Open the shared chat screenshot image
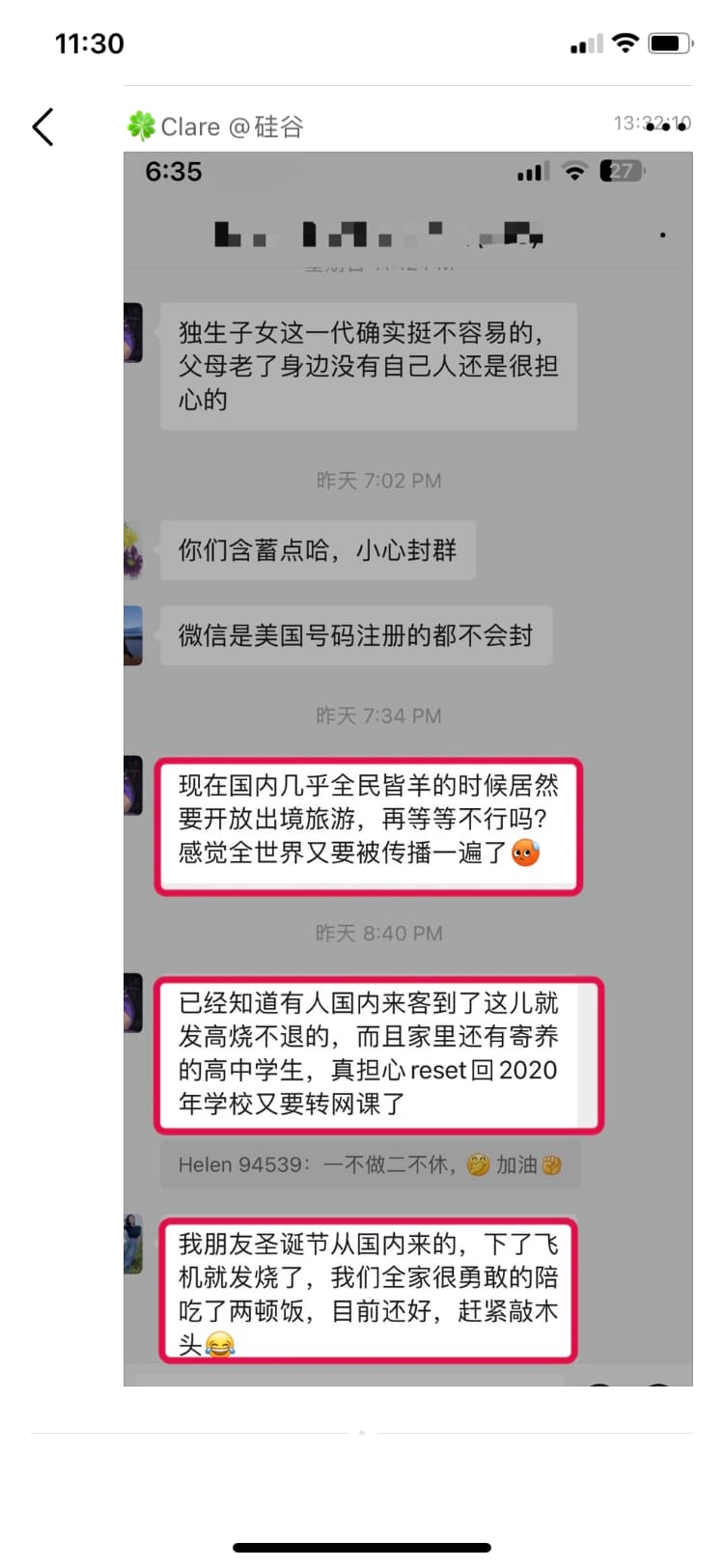The image size is (724, 1568). pos(407,769)
